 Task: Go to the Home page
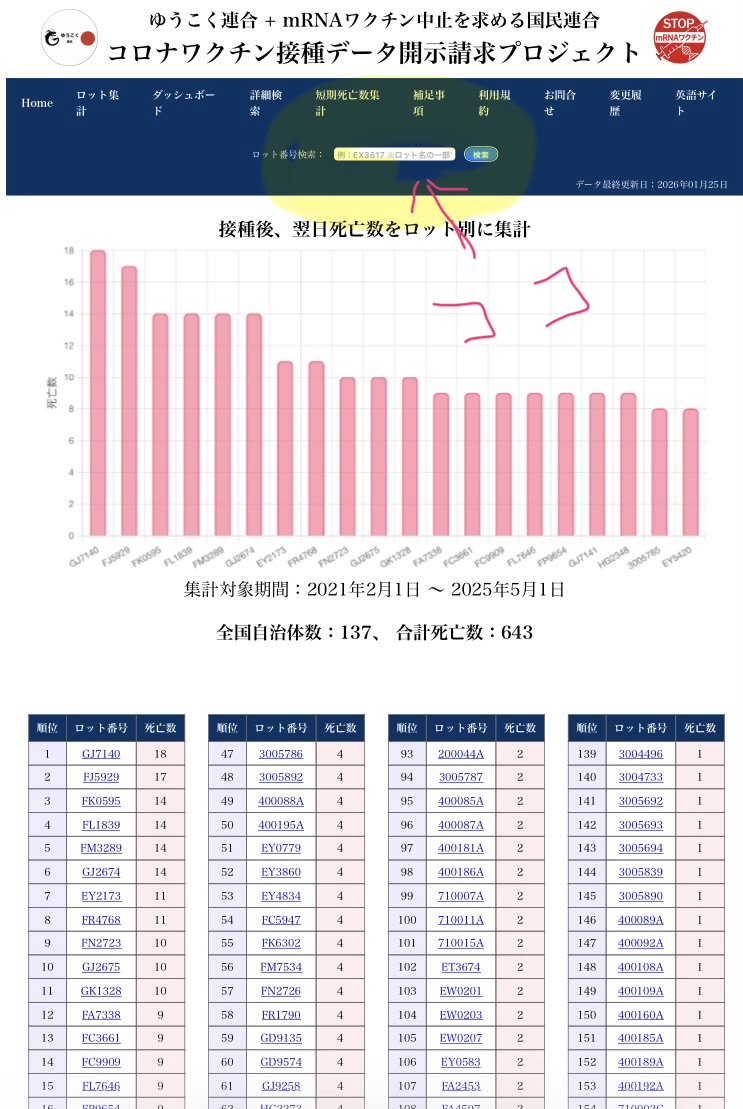[x=37, y=103]
